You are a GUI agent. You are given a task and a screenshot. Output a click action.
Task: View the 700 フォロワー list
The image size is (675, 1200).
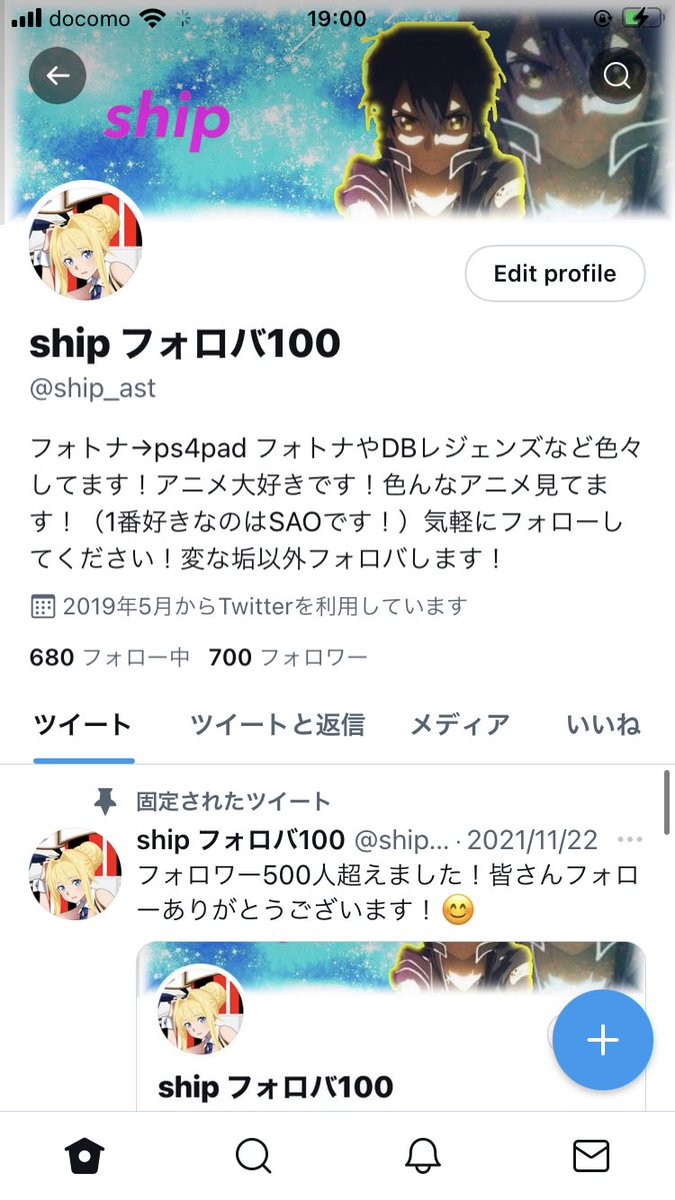[288, 657]
